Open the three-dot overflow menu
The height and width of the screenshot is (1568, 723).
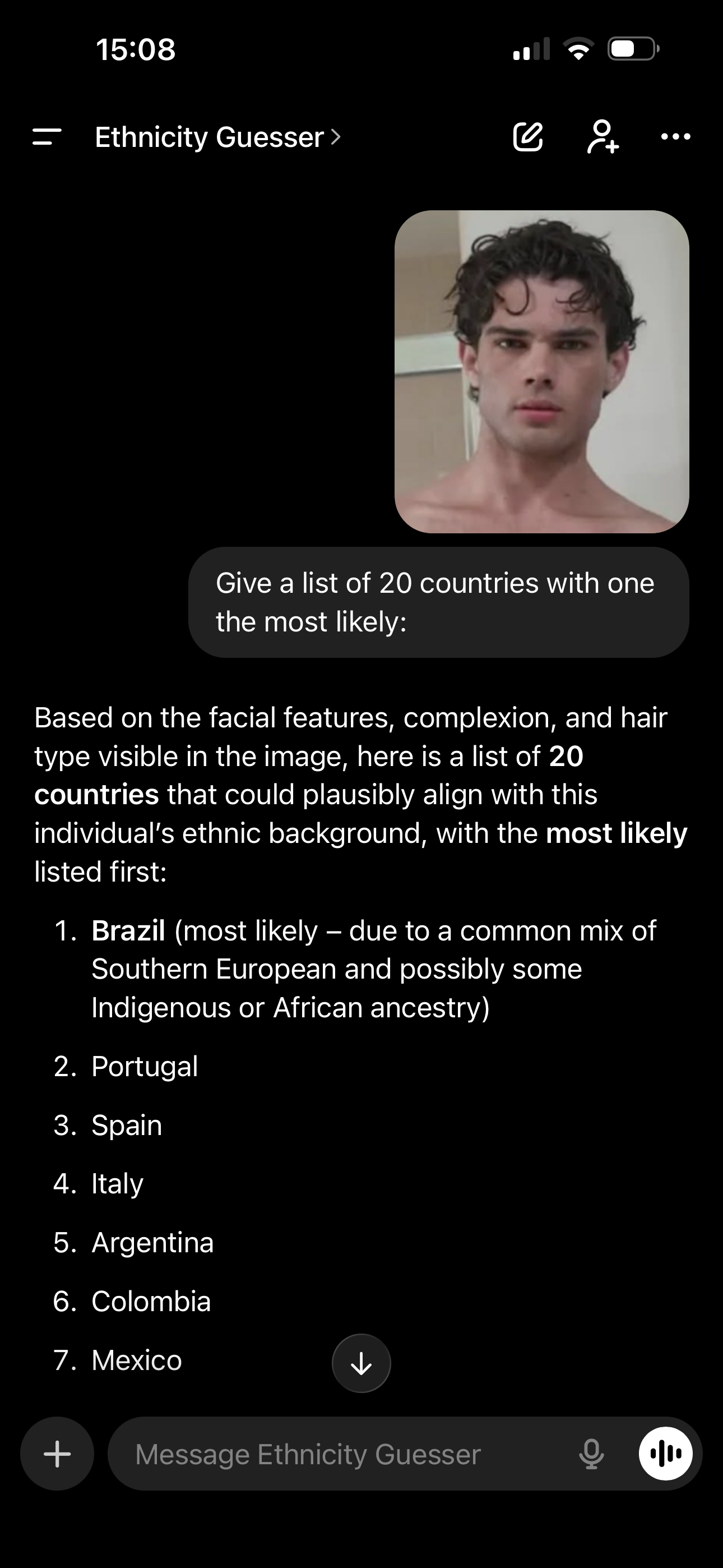coord(675,137)
